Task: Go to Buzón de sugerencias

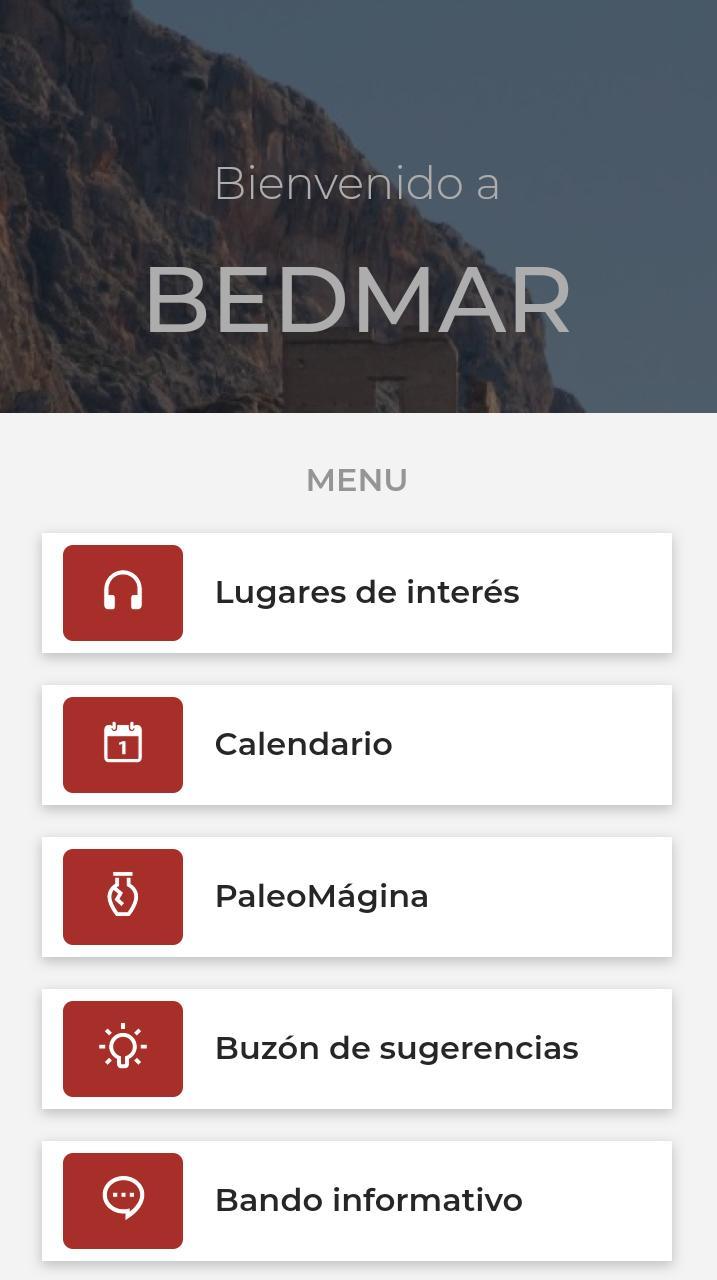Action: tap(357, 1049)
